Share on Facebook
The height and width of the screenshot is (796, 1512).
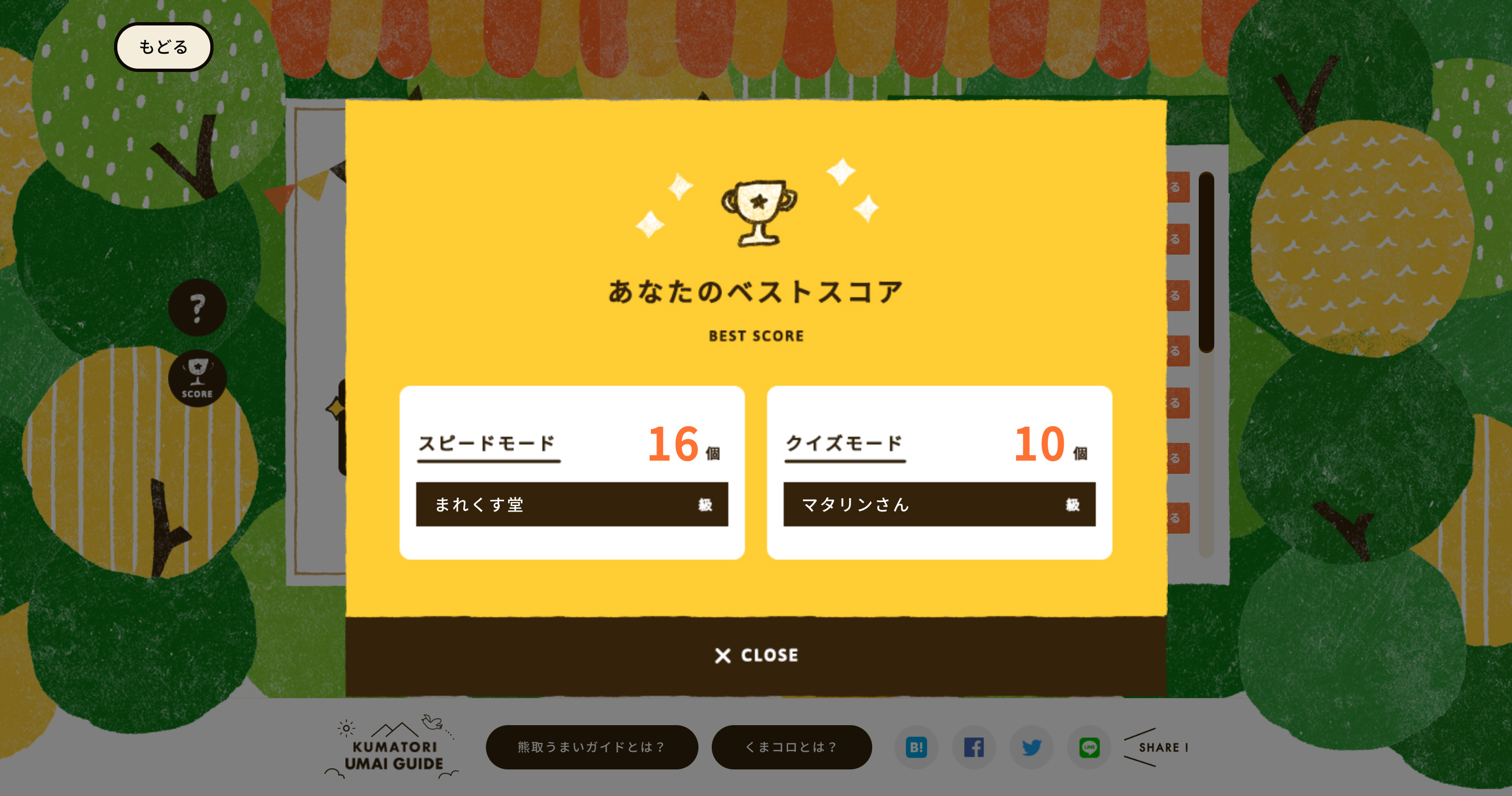974,747
